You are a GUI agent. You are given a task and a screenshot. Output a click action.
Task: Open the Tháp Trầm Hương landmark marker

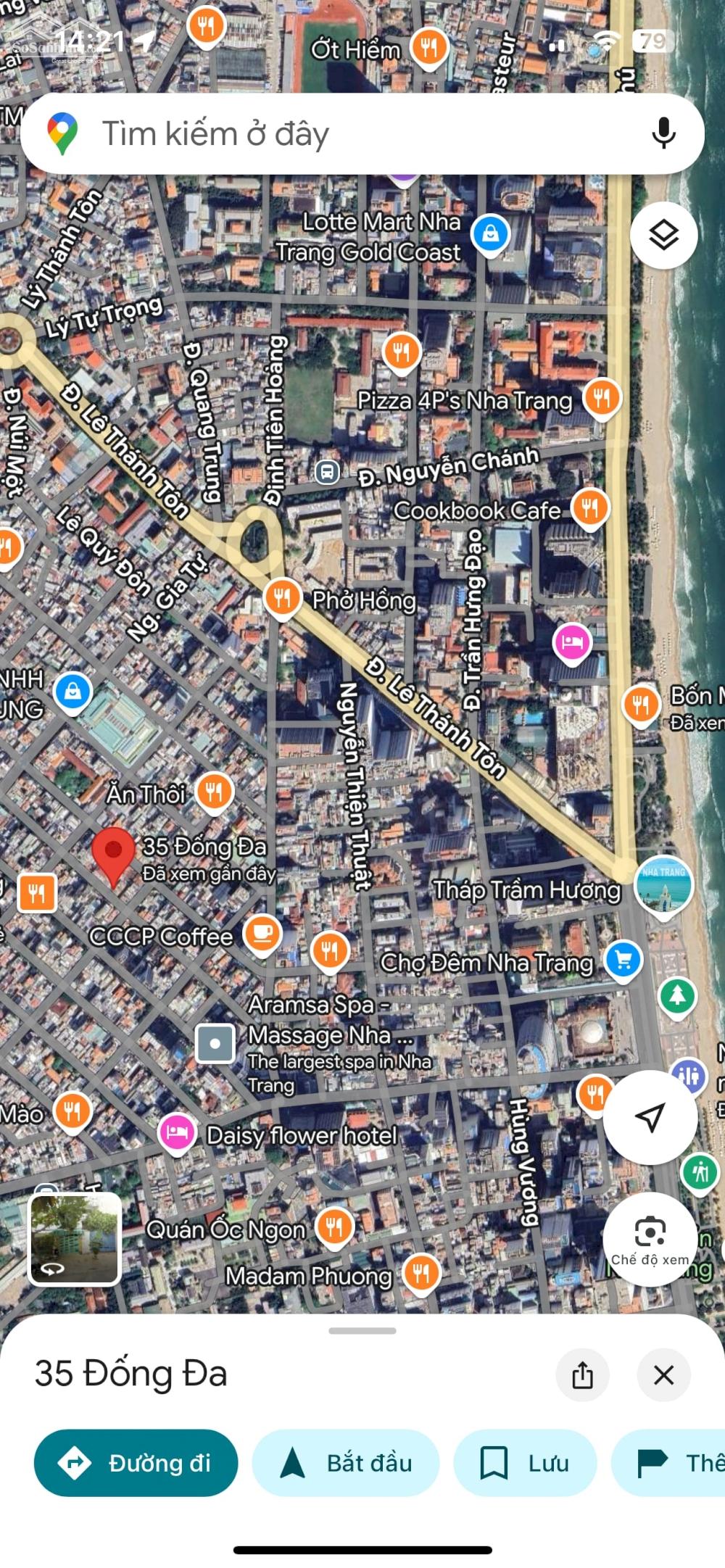click(x=663, y=884)
